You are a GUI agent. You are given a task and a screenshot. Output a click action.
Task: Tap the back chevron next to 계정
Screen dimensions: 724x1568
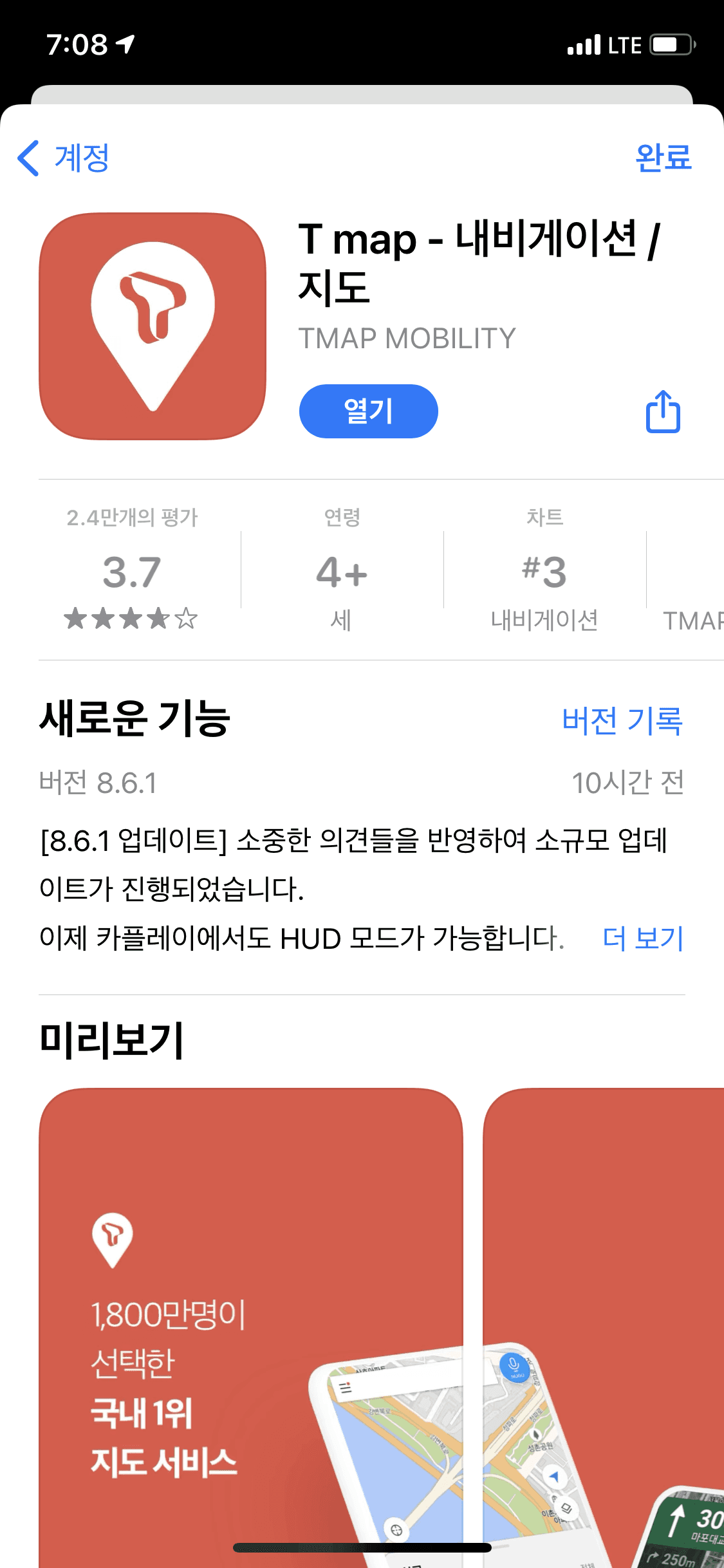[x=28, y=158]
